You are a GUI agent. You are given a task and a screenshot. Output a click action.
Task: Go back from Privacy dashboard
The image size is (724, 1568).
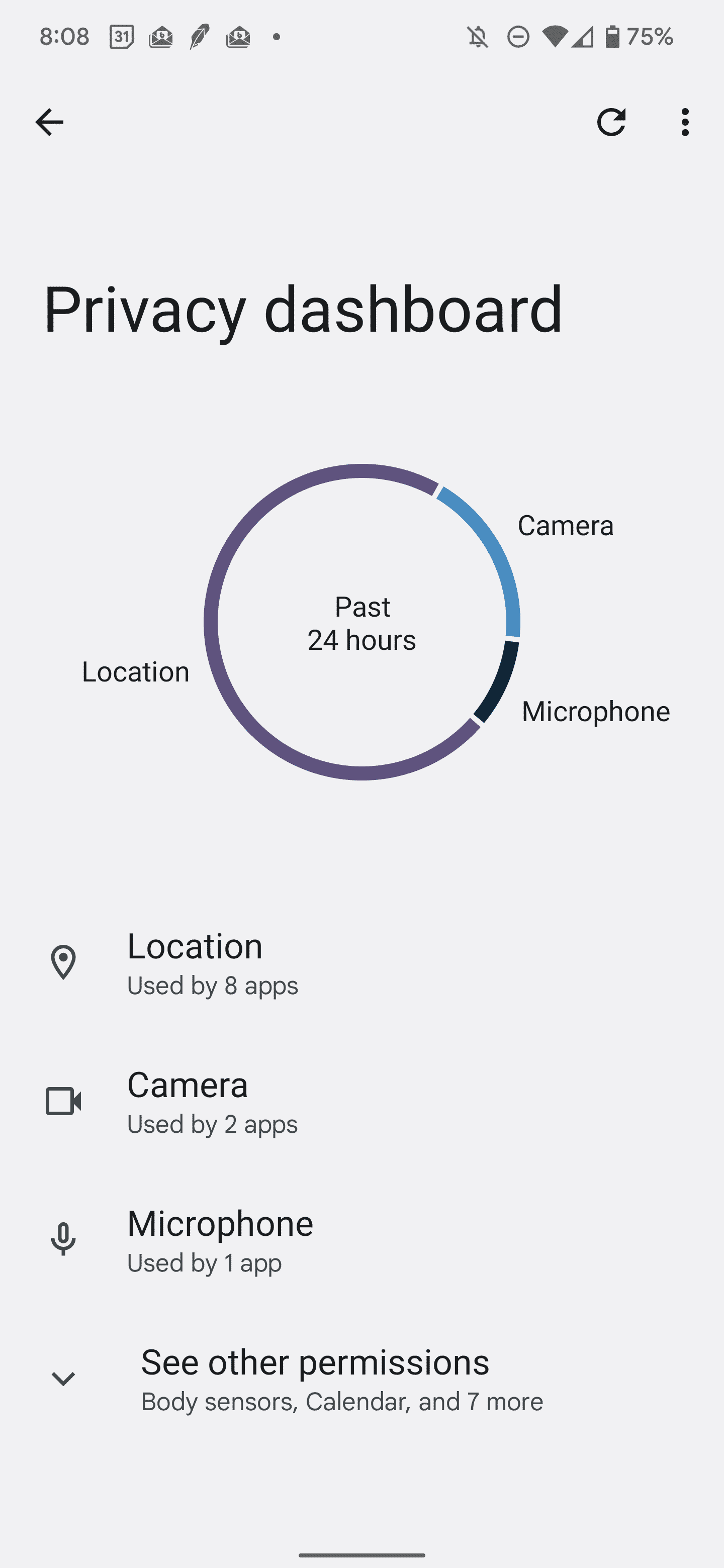pos(49,122)
